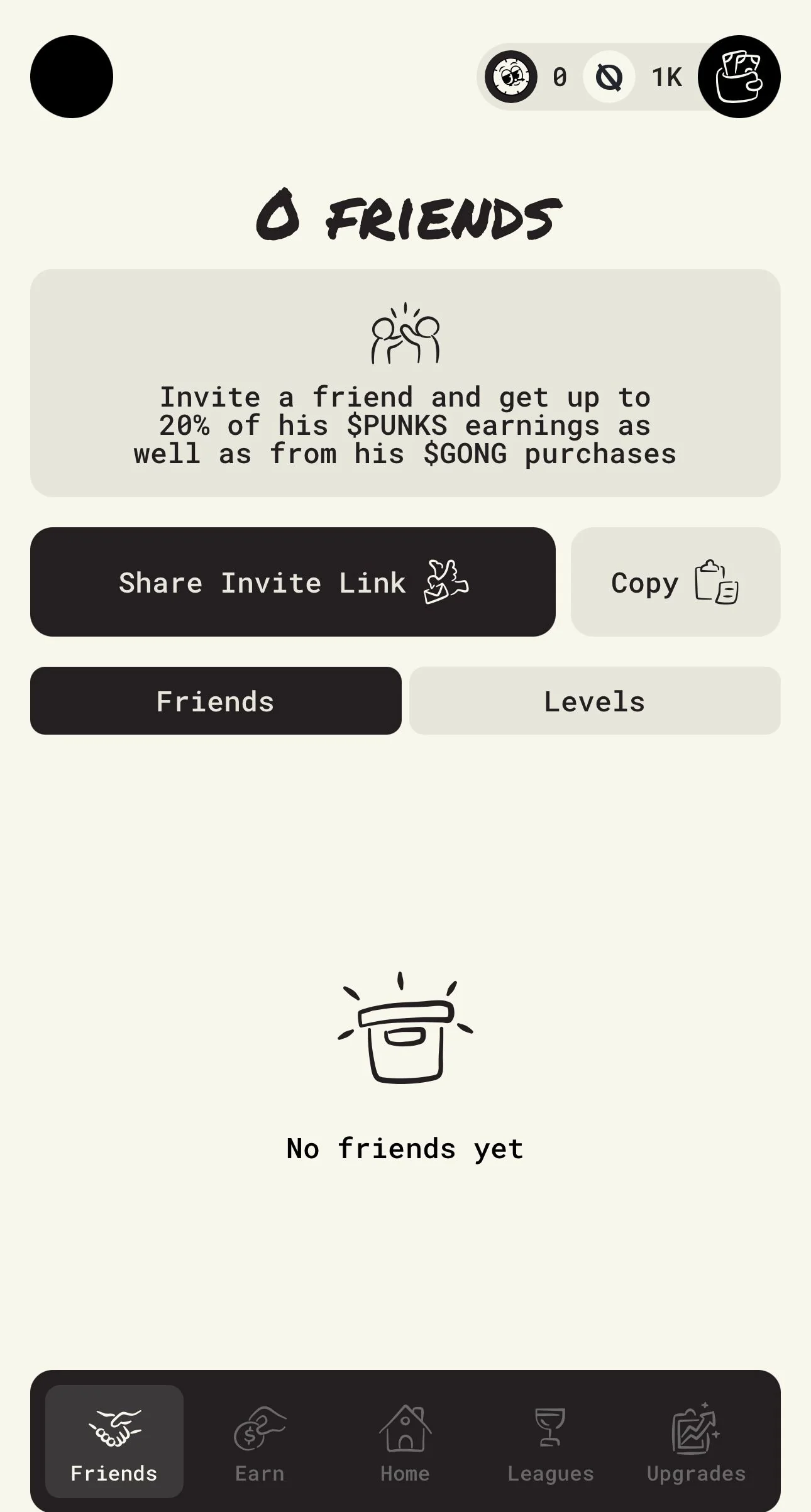Copy the invite link
811x1512 pixels.
click(676, 582)
